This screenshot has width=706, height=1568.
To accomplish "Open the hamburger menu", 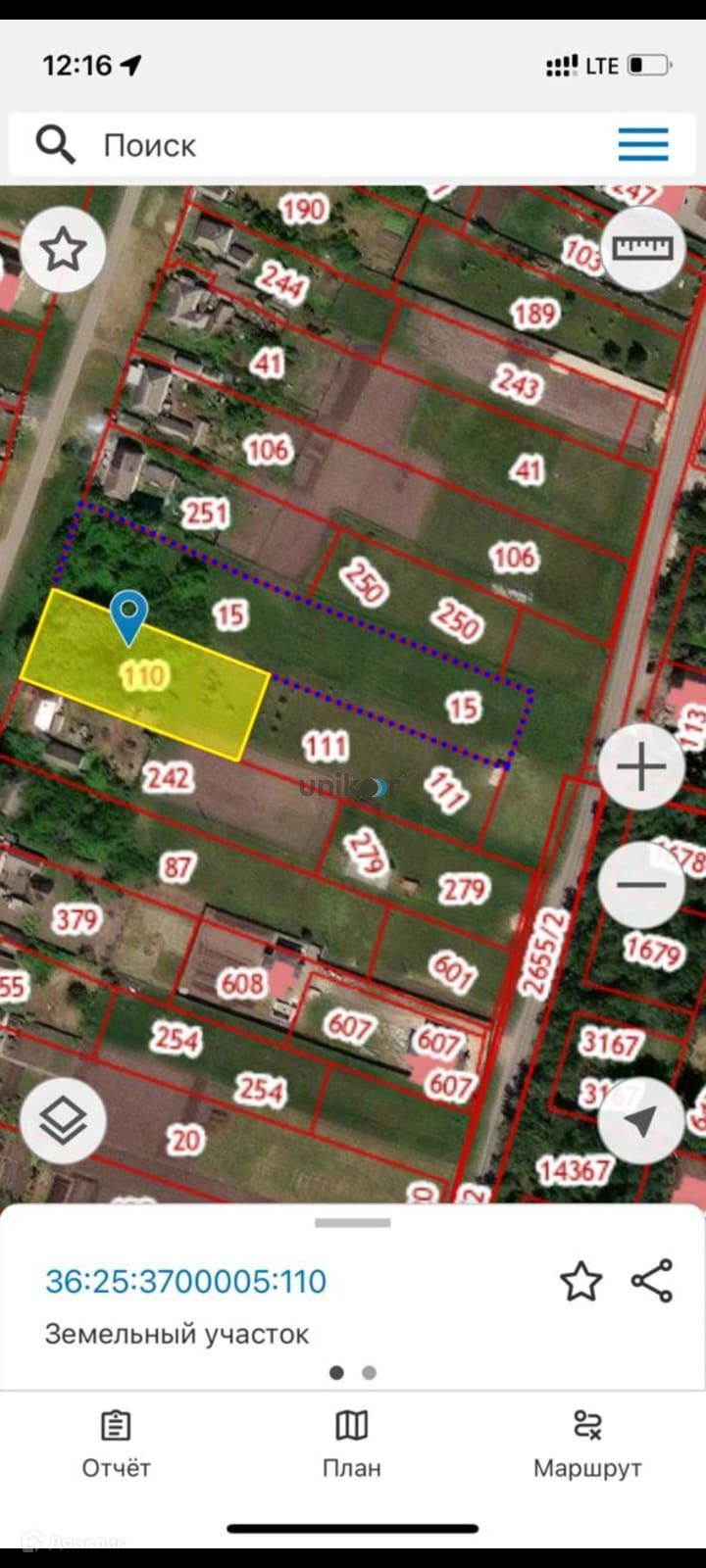I will click(x=643, y=145).
